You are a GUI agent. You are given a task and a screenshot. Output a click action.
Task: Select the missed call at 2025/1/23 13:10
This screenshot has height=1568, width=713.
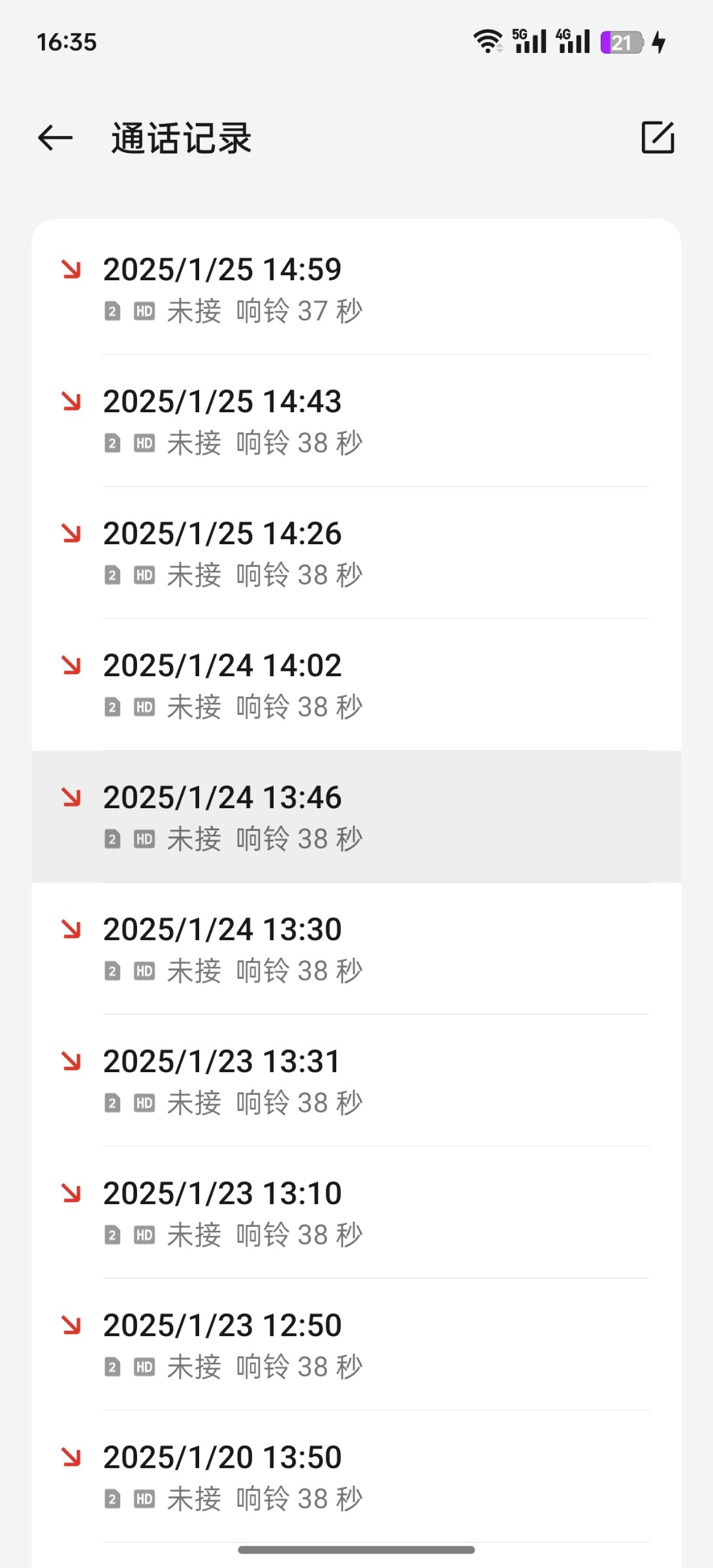pyautogui.click(x=356, y=1213)
